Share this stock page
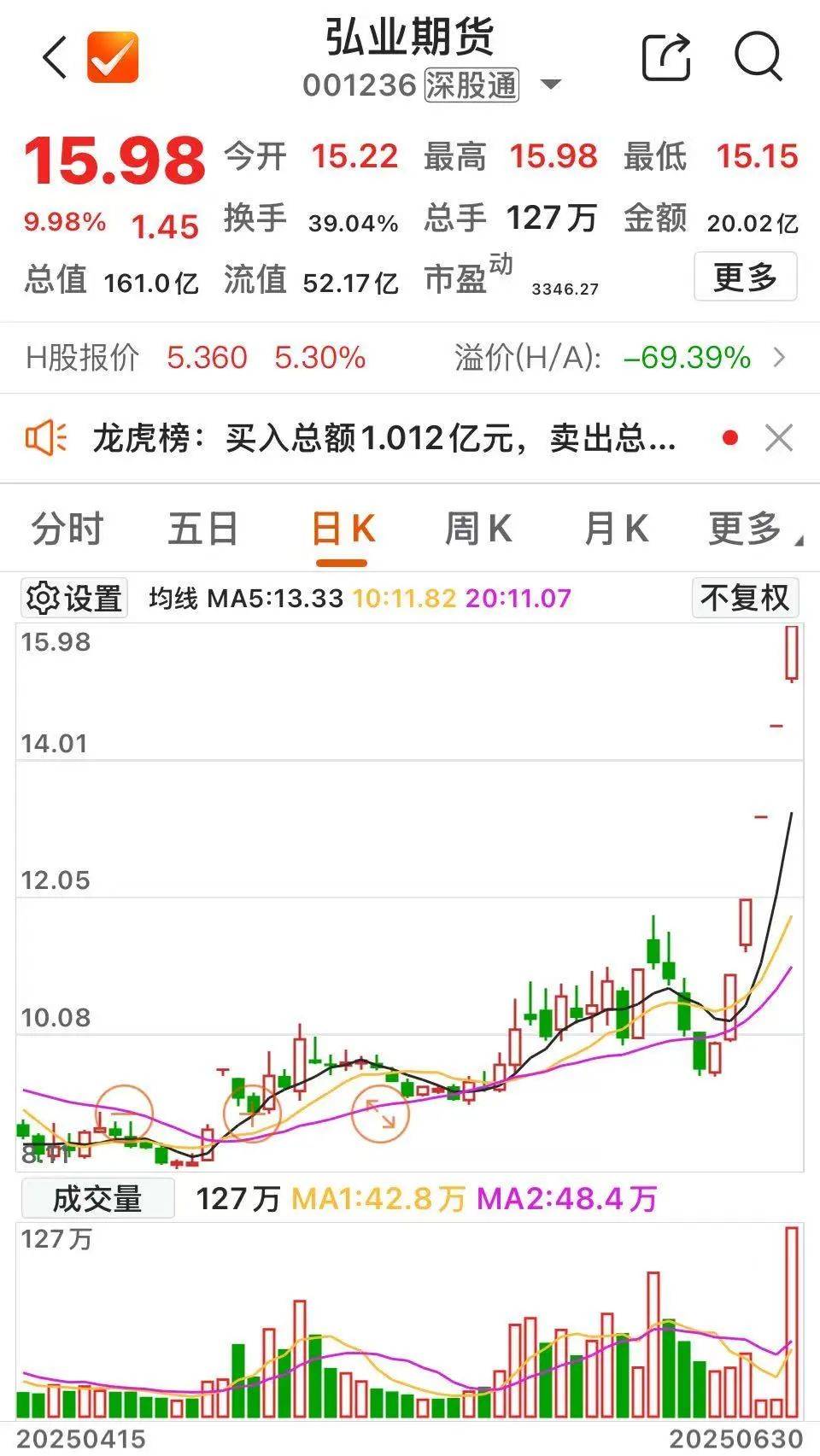 coord(666,57)
